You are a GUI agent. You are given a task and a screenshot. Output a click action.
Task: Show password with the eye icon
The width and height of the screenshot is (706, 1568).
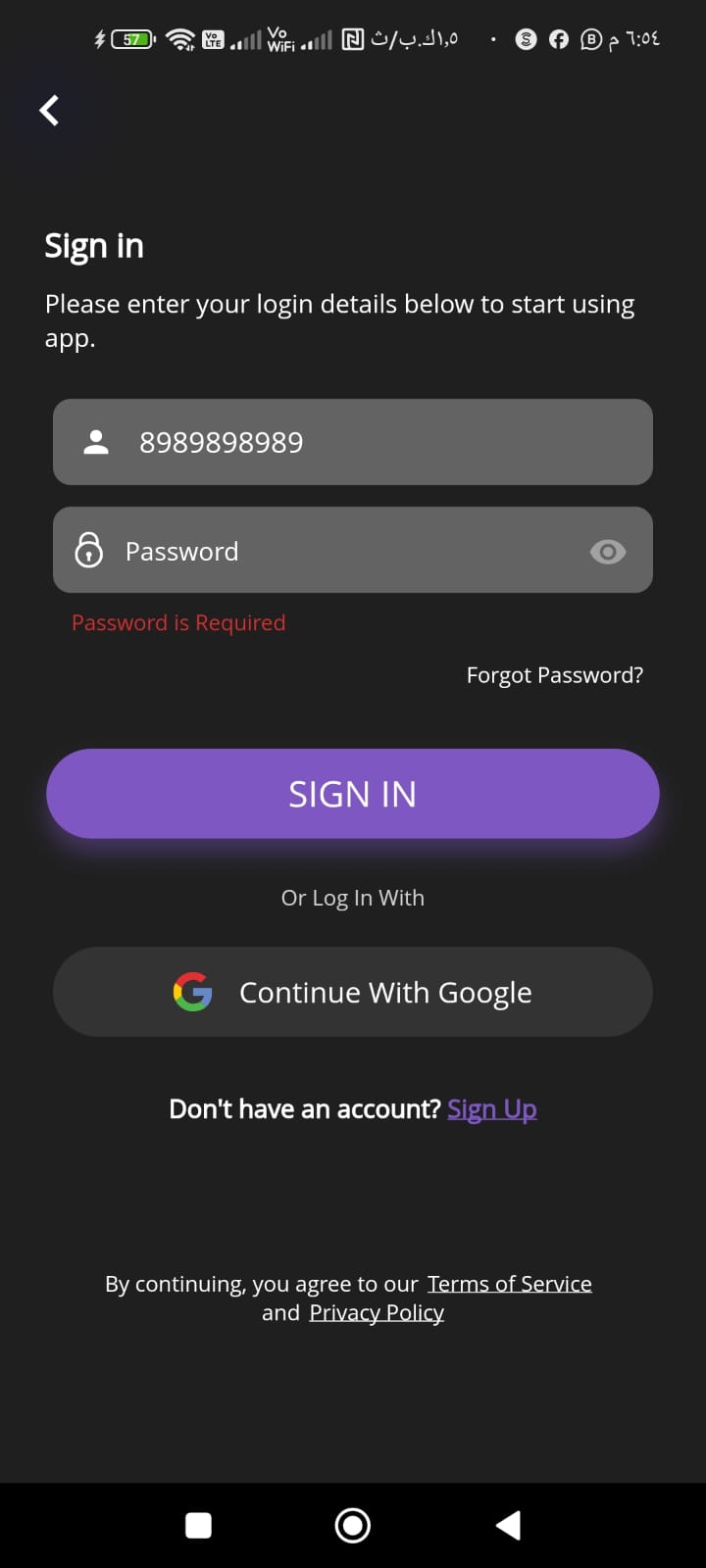[608, 552]
